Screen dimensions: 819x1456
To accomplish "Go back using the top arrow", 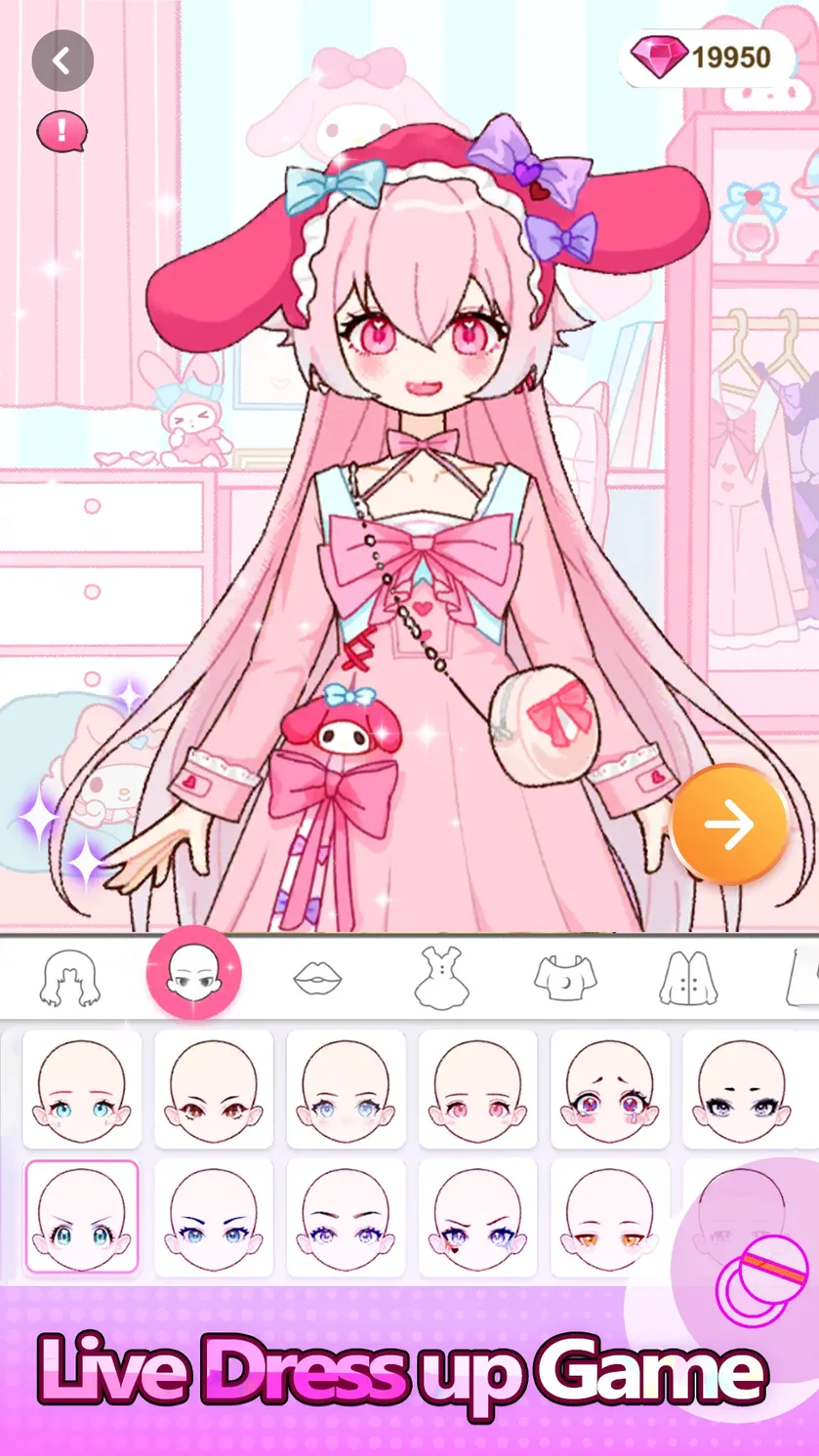I will pyautogui.click(x=62, y=61).
